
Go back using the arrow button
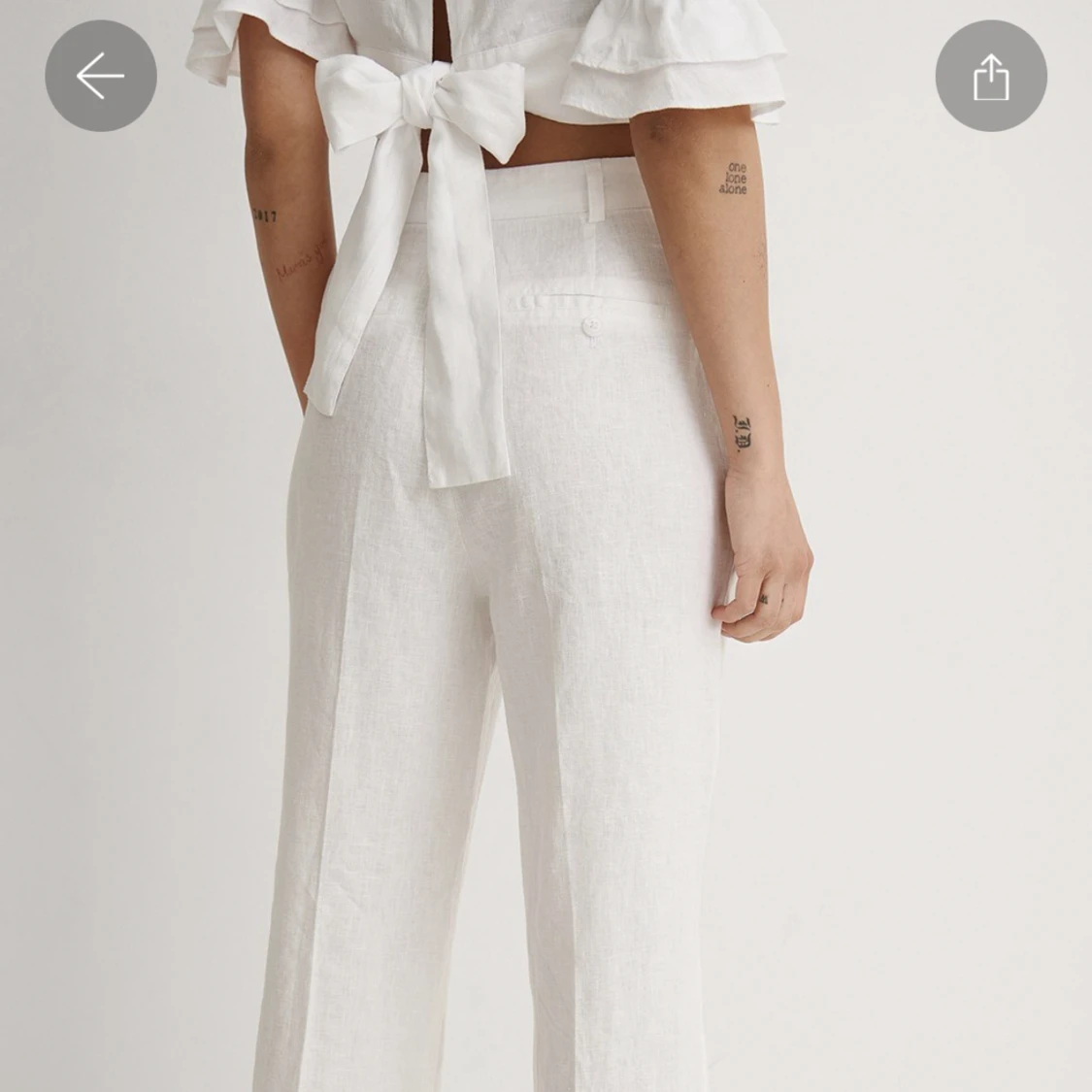coord(101,77)
